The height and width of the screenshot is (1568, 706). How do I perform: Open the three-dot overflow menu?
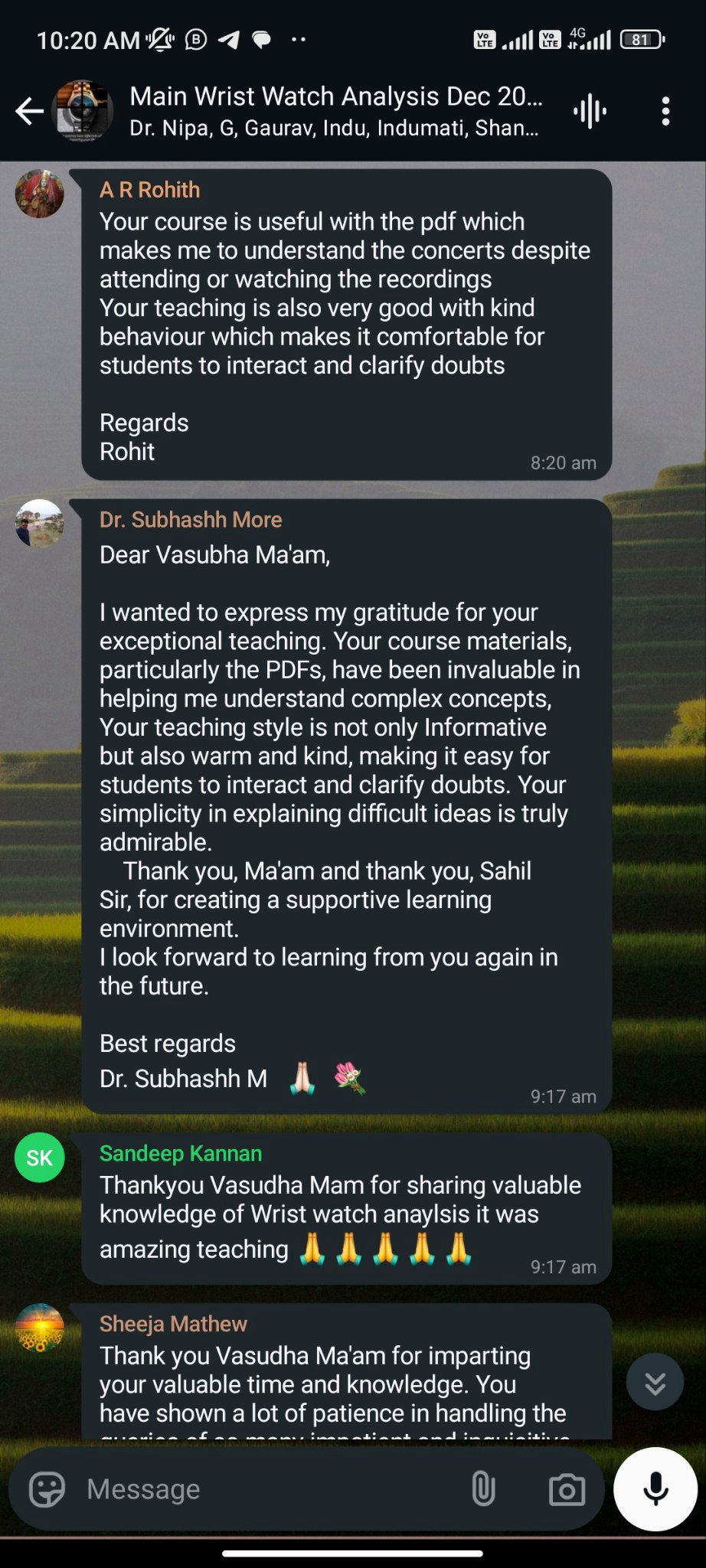pos(665,112)
